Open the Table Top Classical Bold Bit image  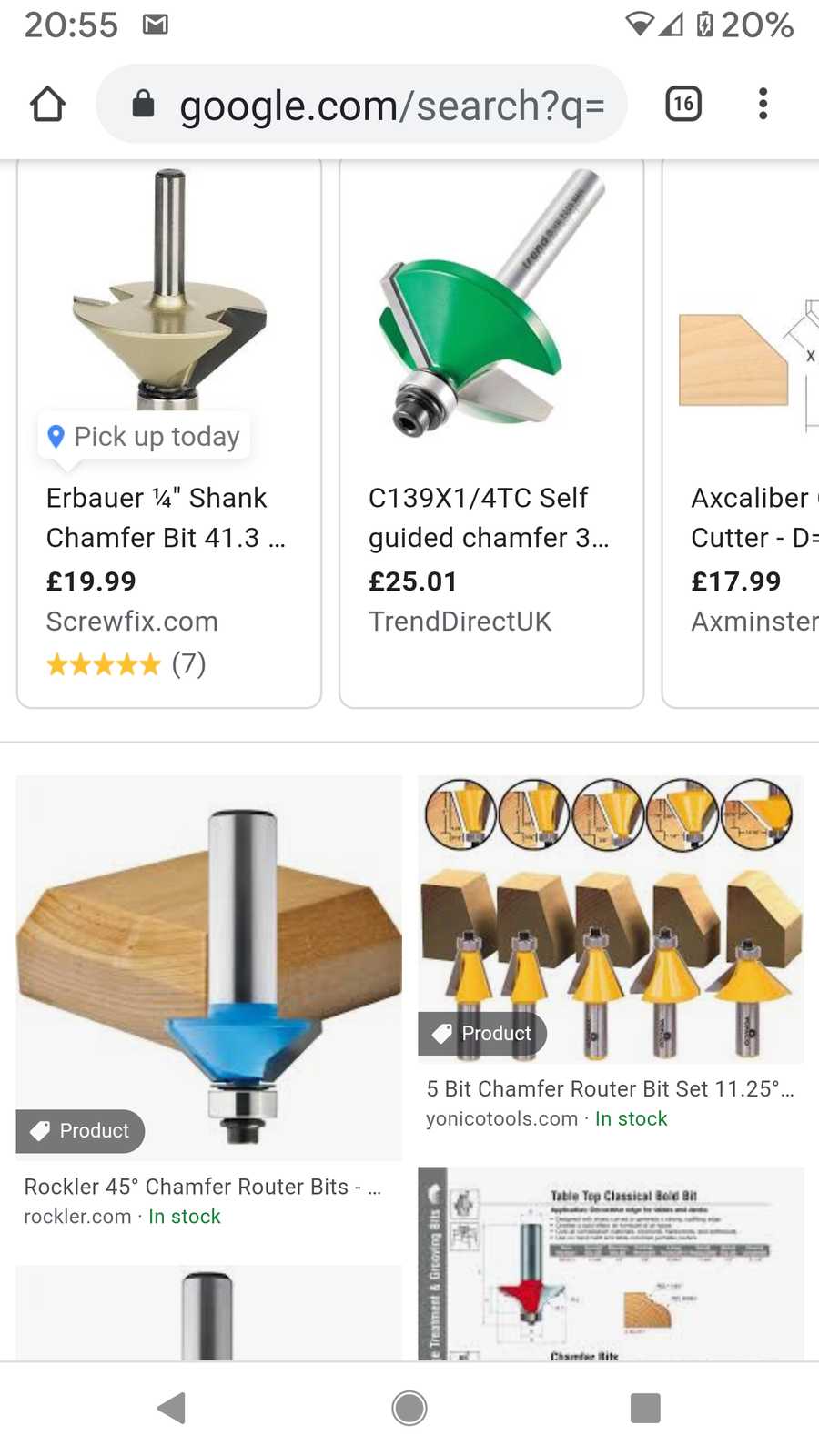(611, 1263)
